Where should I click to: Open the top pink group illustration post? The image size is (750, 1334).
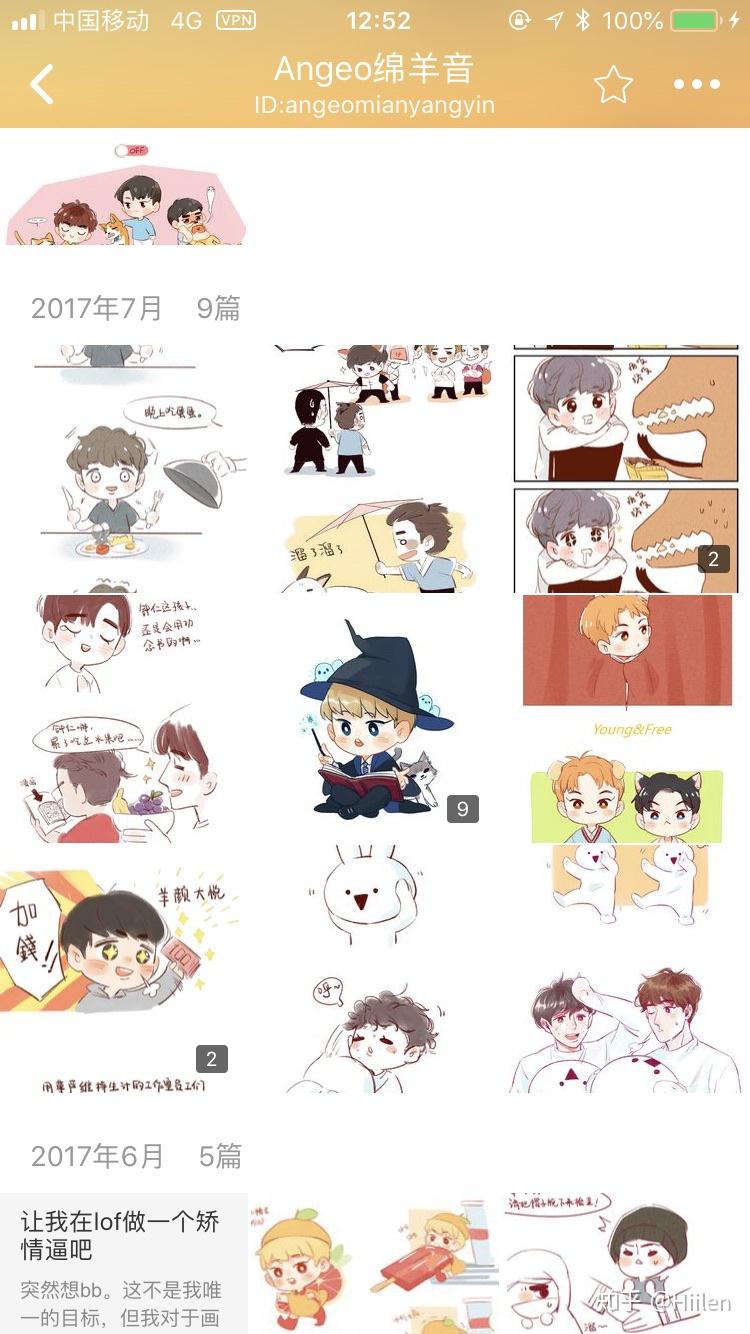point(125,195)
